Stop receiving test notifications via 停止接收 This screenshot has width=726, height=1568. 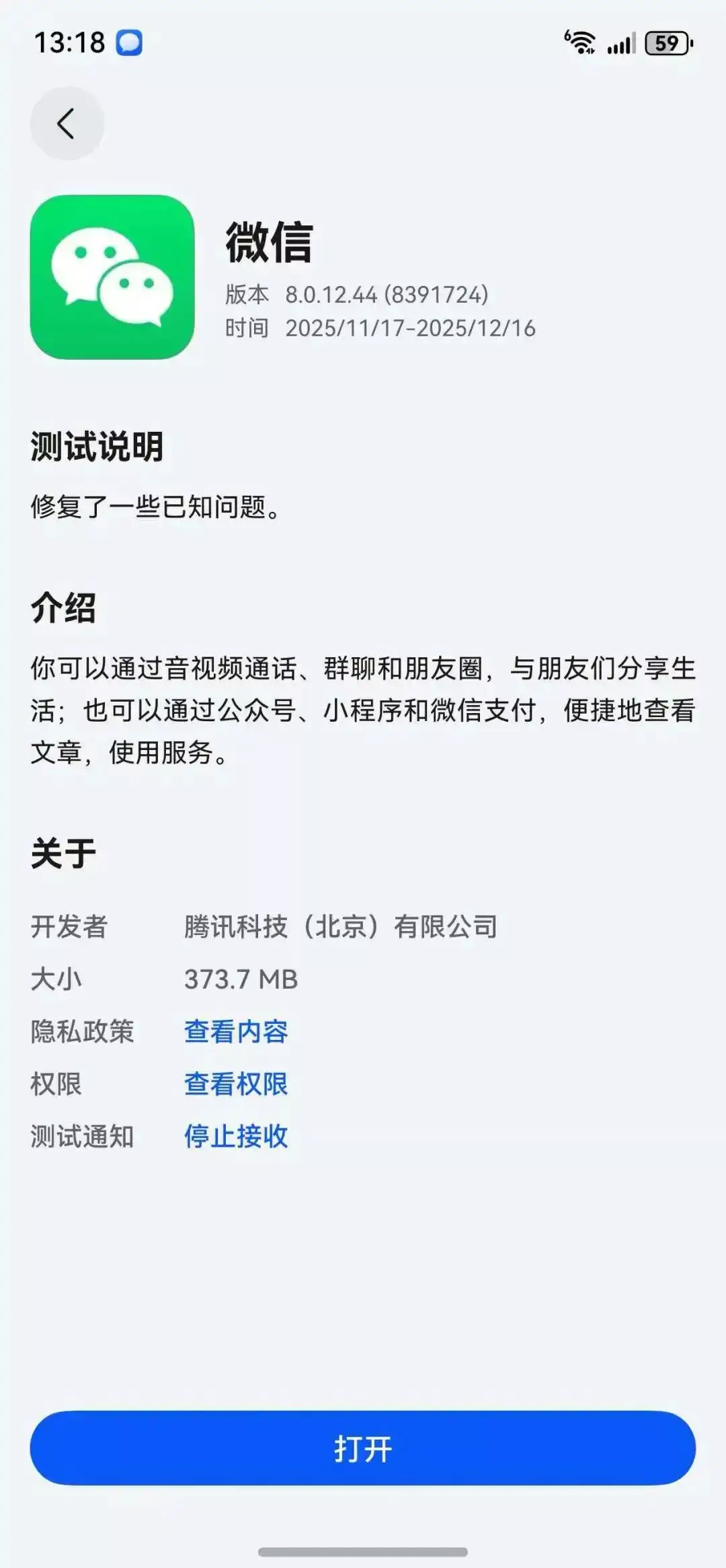[235, 1133]
